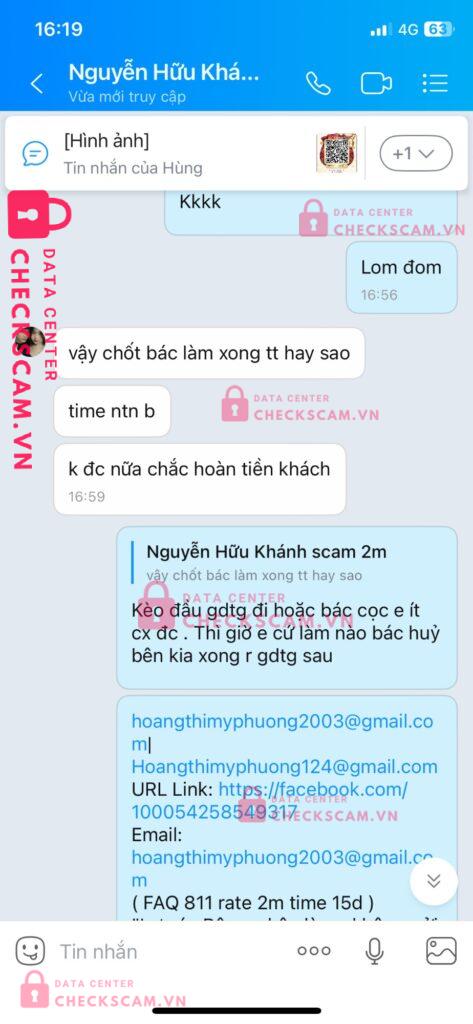Record a voice message
This screenshot has width=473, height=1024.
374,951
